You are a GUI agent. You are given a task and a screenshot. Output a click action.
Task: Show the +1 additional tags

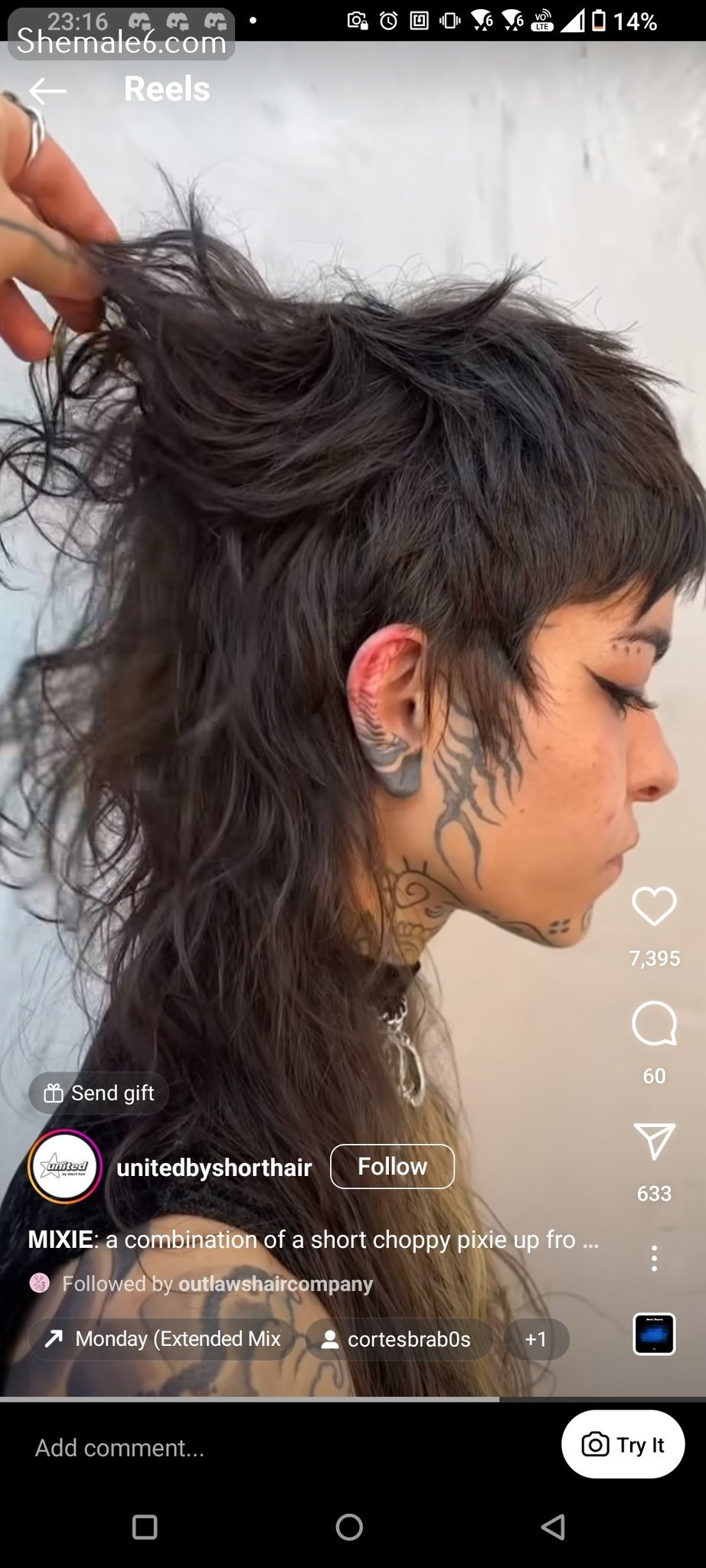tap(536, 1339)
